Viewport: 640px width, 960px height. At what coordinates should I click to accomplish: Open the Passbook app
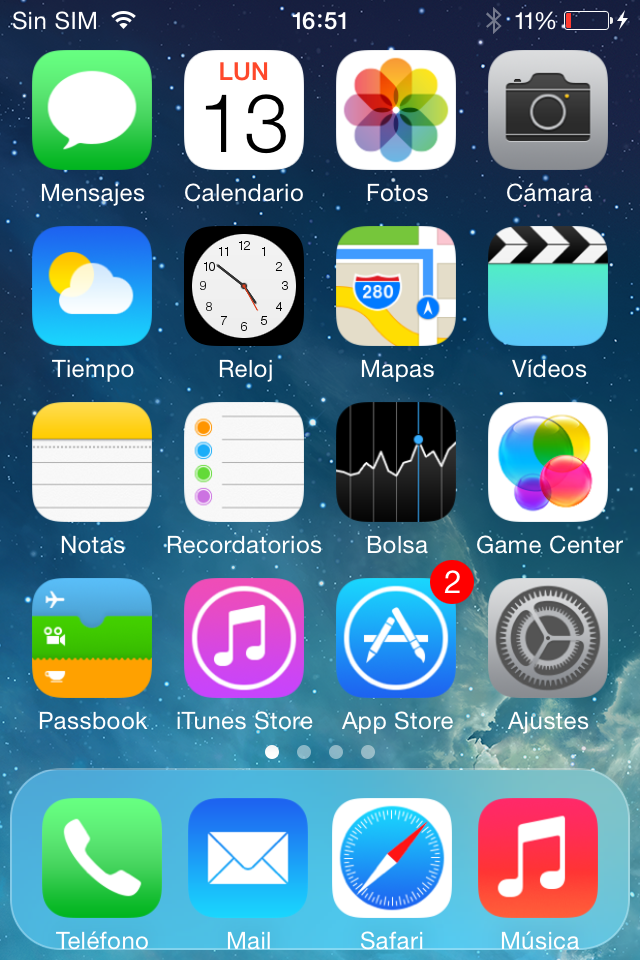[92, 638]
